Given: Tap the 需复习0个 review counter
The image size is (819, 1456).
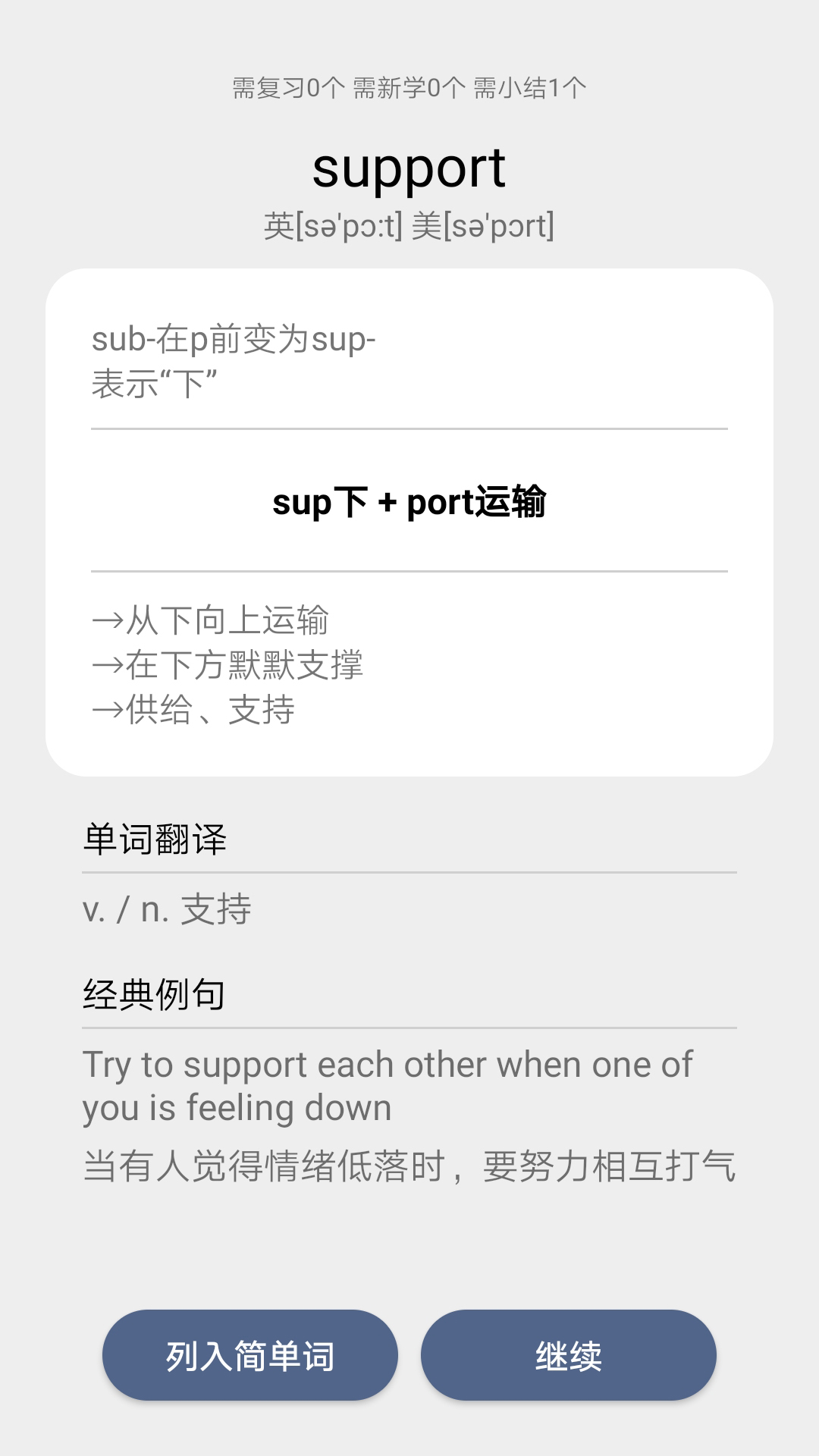Looking at the screenshot, I should click(x=284, y=87).
